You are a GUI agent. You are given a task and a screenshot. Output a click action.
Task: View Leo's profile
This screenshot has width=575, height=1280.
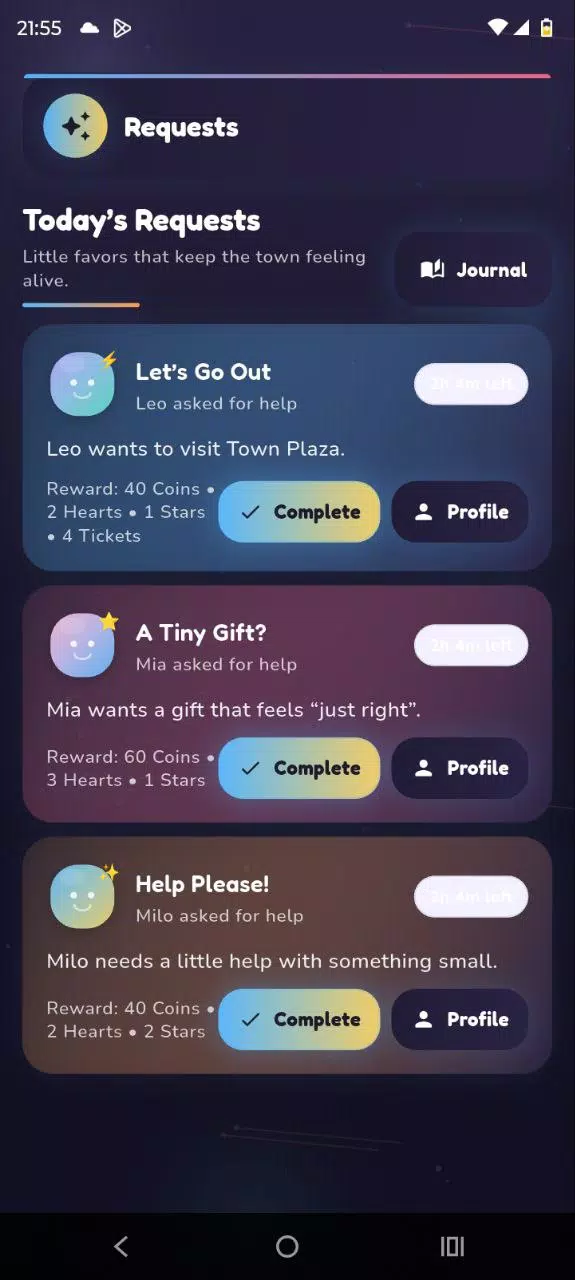pyautogui.click(x=460, y=512)
